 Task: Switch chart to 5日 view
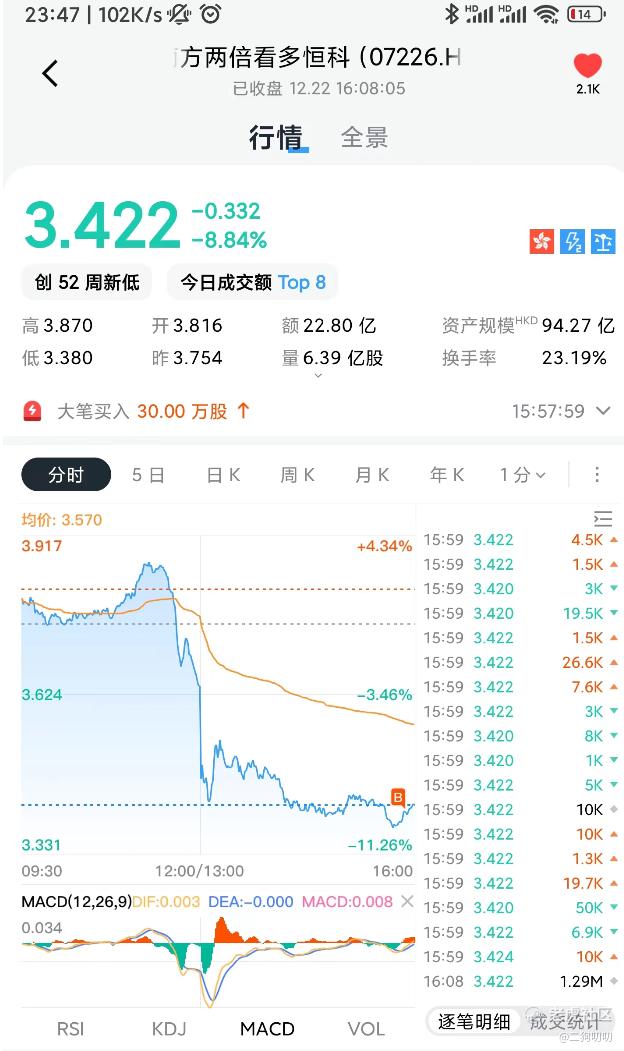tap(148, 475)
